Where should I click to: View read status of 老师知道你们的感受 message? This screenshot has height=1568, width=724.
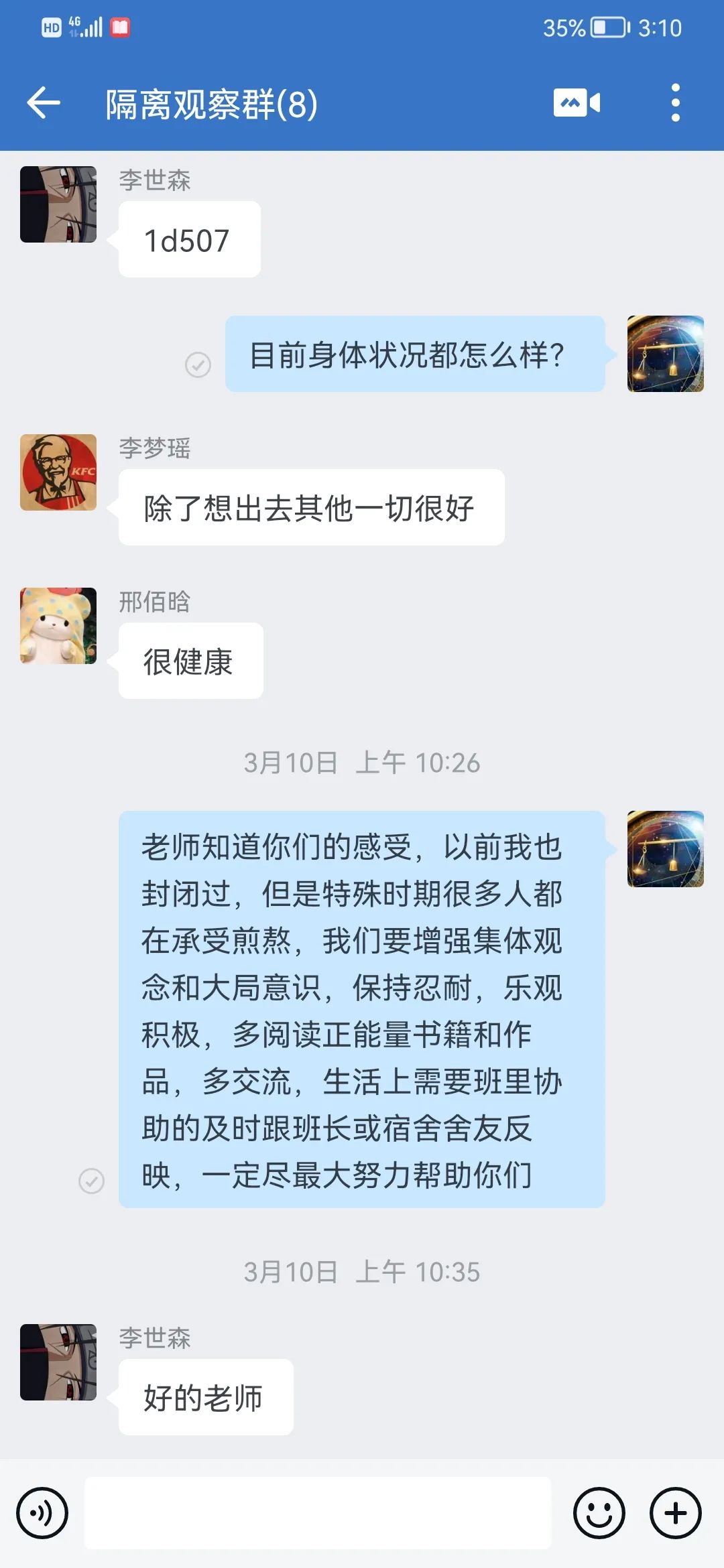point(92,1181)
